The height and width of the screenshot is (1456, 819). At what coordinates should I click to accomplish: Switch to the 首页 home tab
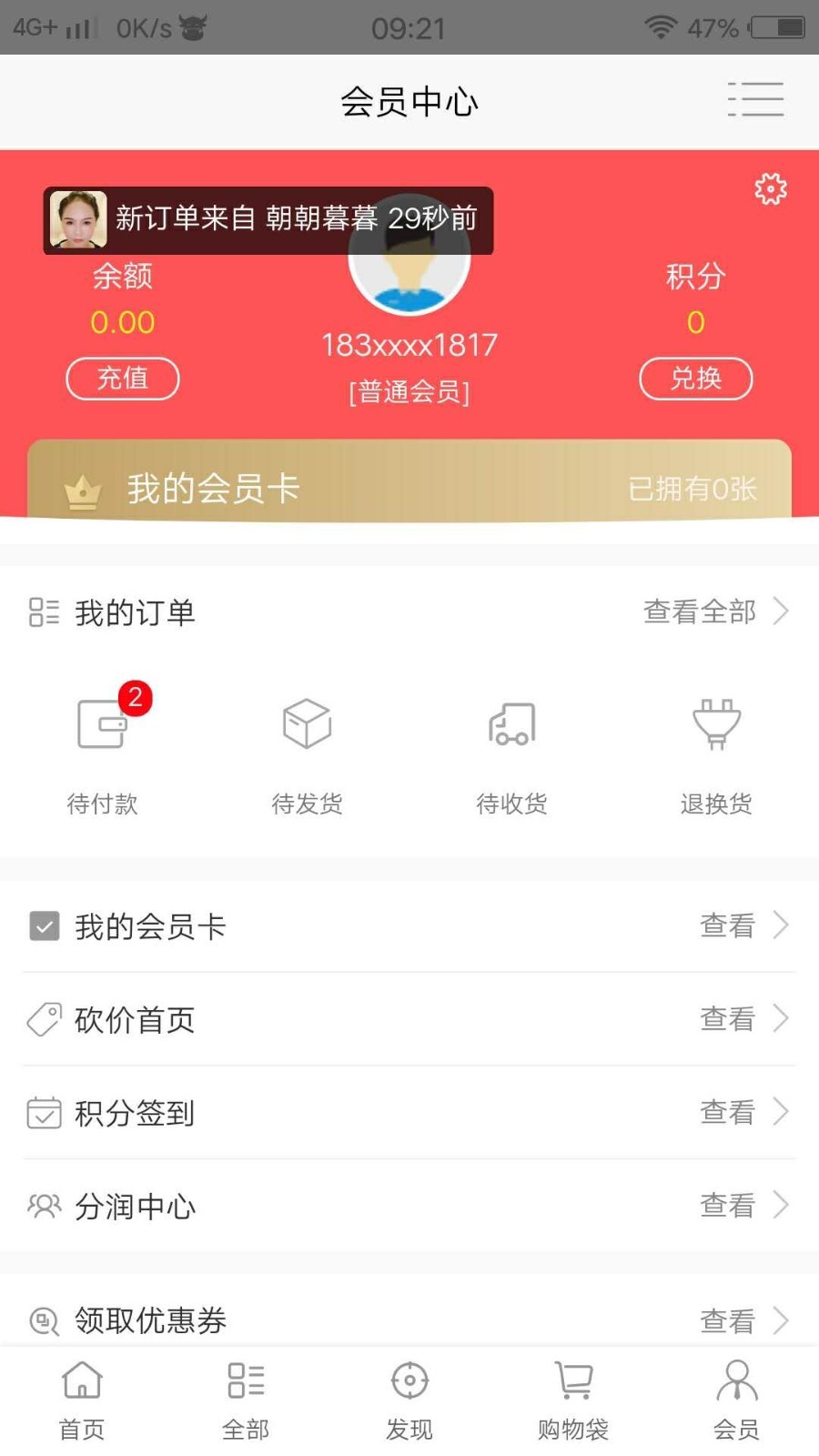click(x=82, y=1400)
